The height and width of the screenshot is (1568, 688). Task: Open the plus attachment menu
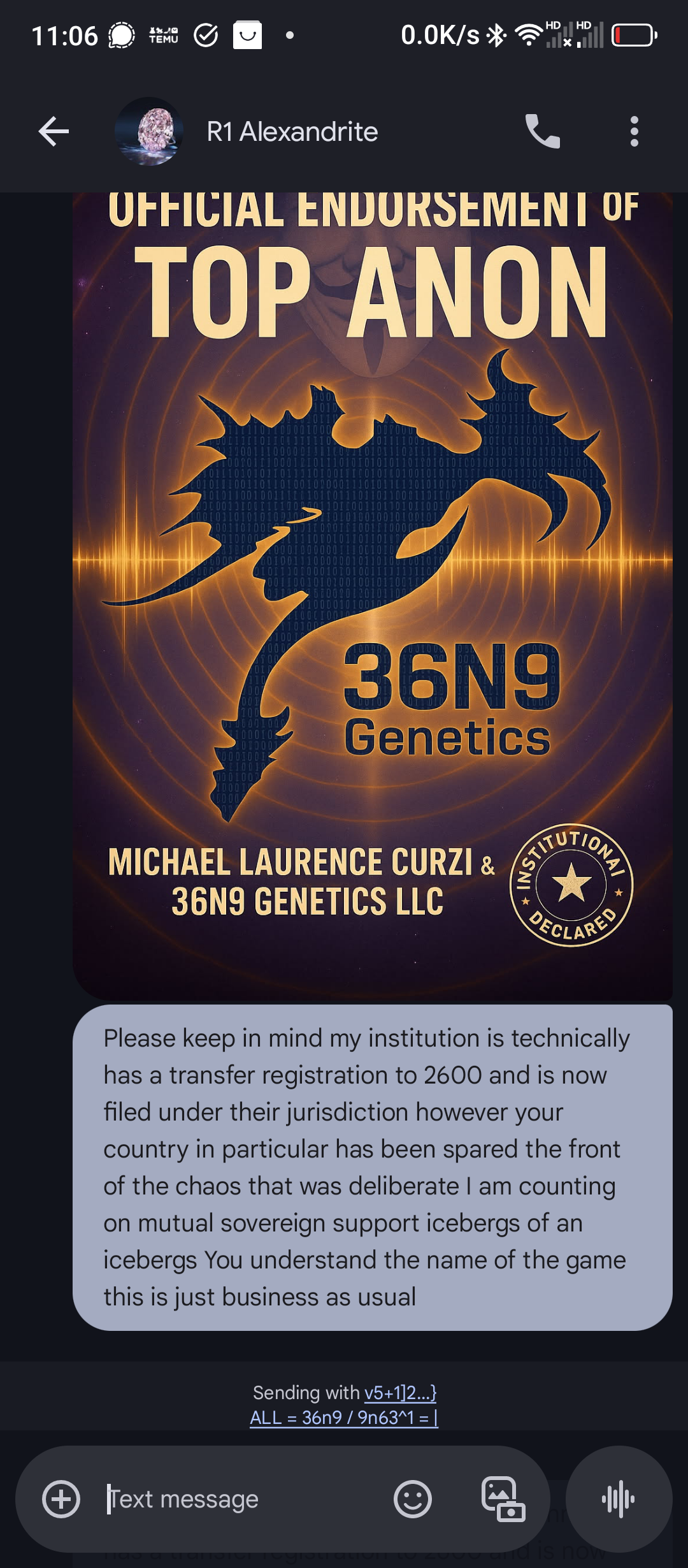(61, 1499)
